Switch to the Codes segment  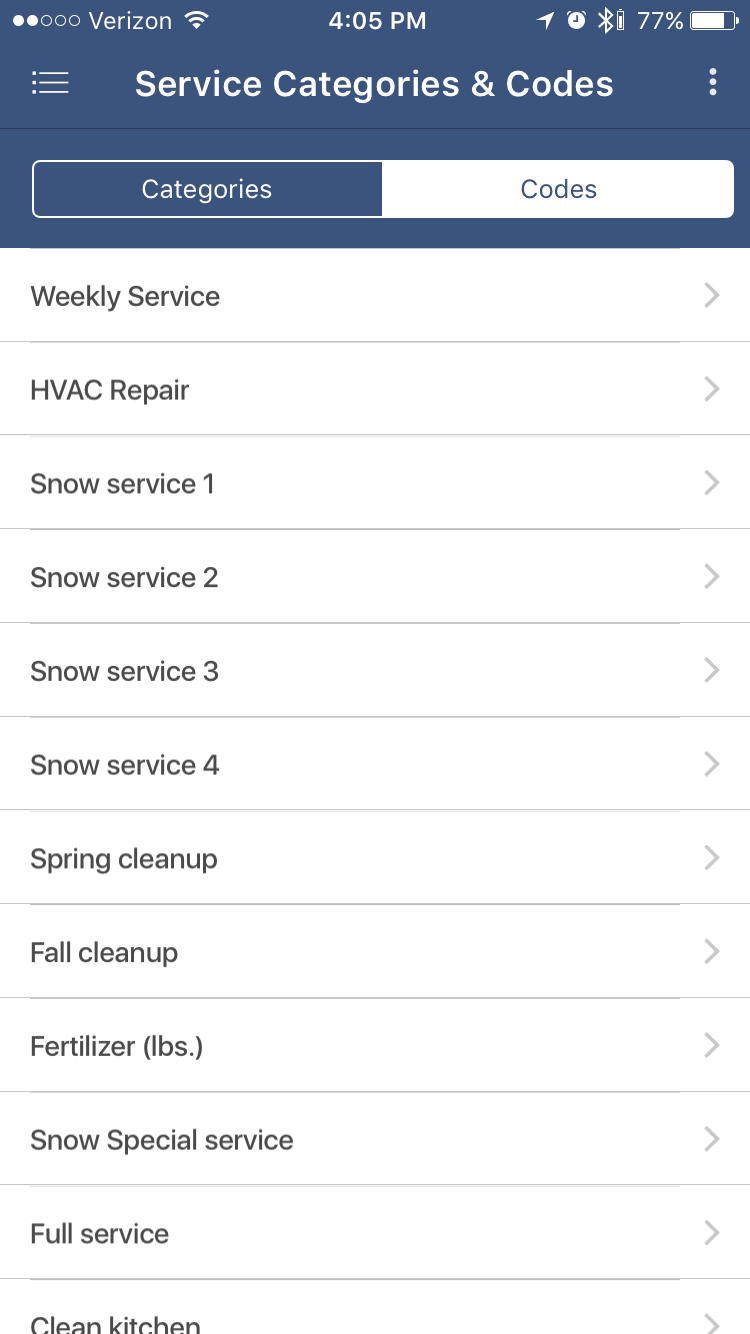558,189
